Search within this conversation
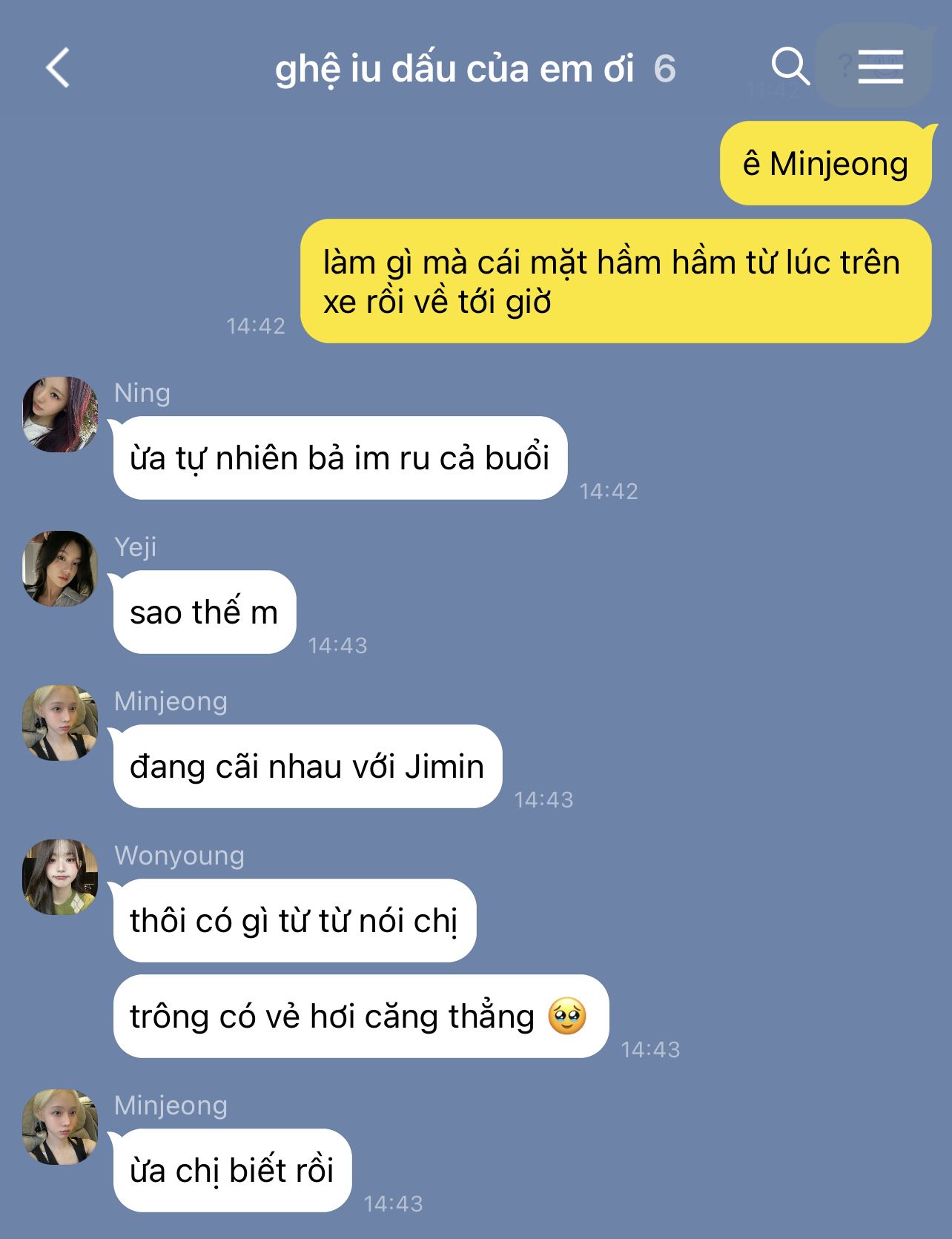The height and width of the screenshot is (1239, 952). (790, 67)
